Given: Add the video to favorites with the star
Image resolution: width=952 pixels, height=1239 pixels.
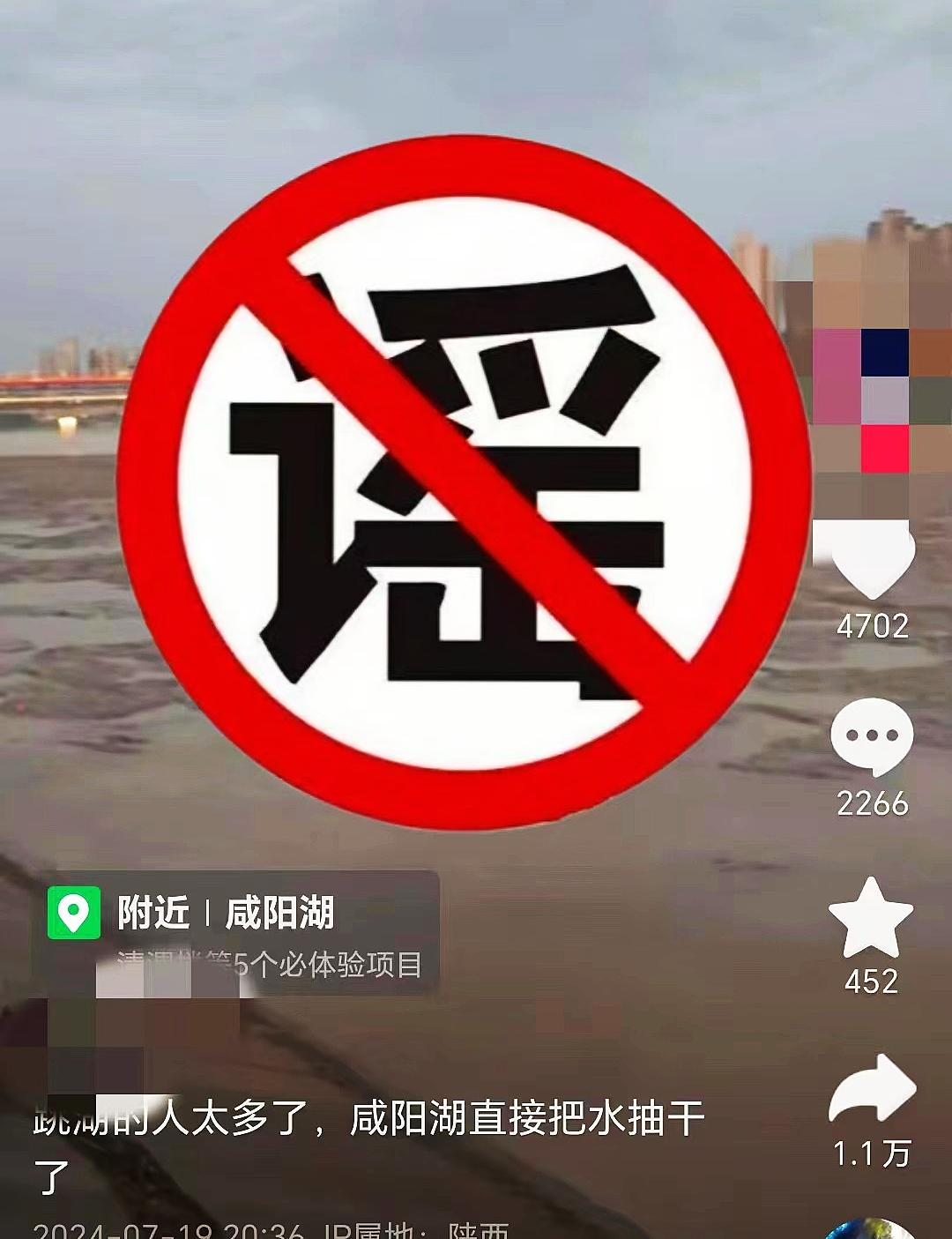Looking at the screenshot, I should tap(871, 919).
